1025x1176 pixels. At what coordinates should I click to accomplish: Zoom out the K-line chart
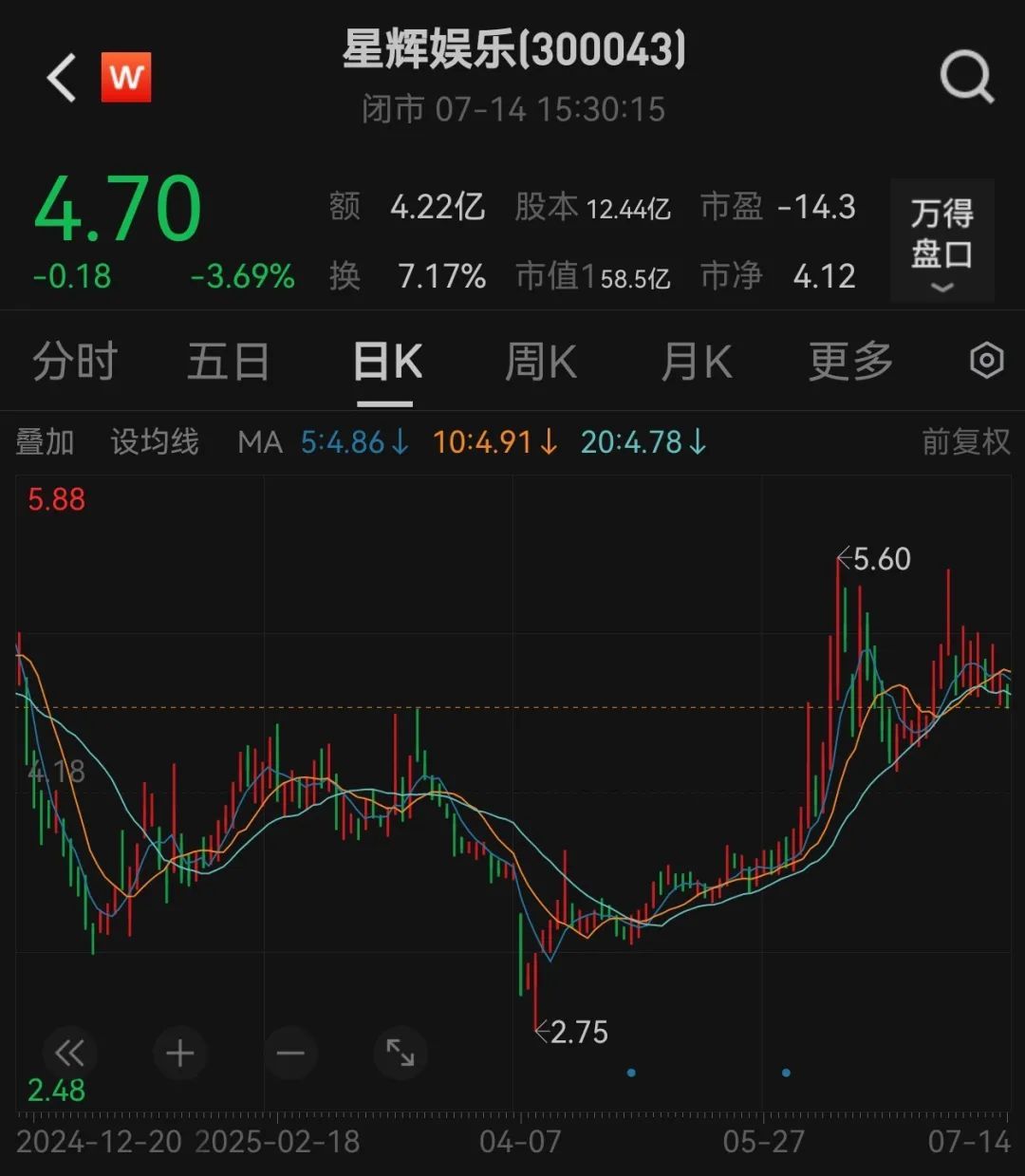[x=290, y=1053]
